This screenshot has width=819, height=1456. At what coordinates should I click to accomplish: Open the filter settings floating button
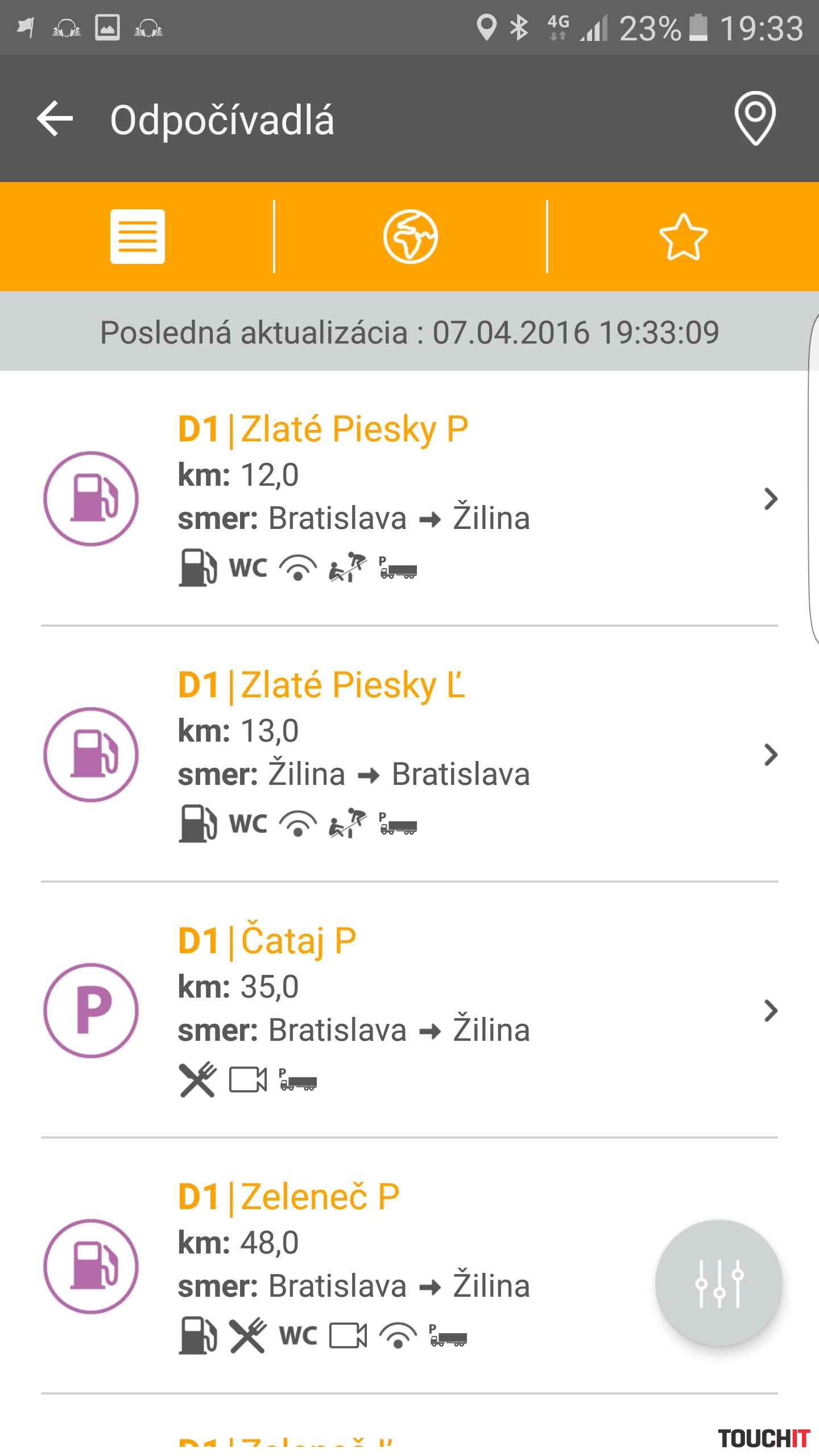tap(719, 1284)
